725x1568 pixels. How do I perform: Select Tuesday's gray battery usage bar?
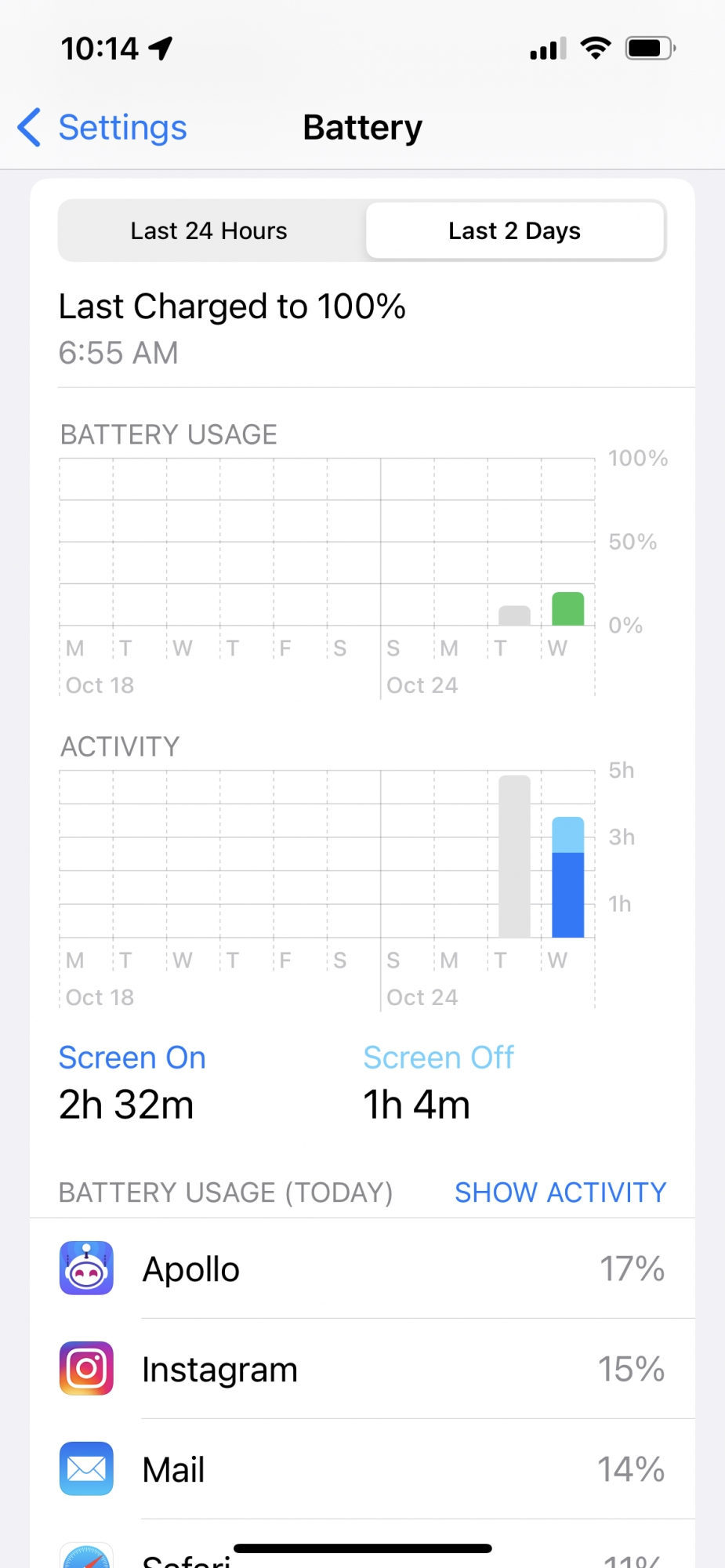pos(514,616)
